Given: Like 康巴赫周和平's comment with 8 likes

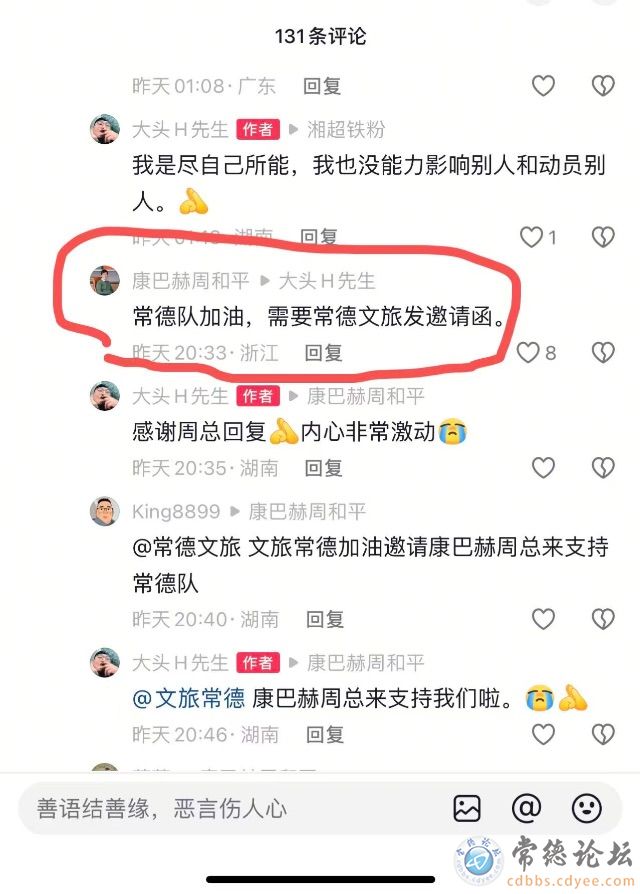Looking at the screenshot, I should [x=529, y=352].
